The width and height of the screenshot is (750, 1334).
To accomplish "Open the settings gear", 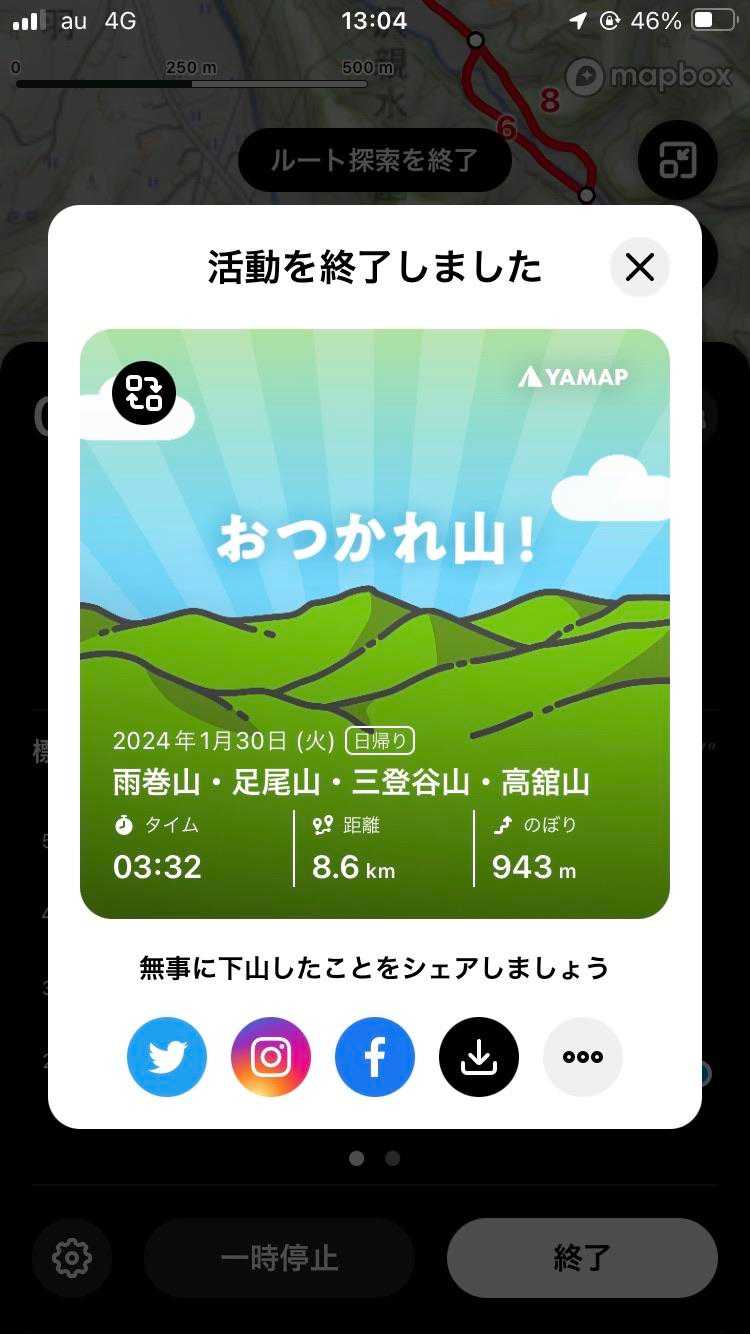I will tap(71, 1257).
